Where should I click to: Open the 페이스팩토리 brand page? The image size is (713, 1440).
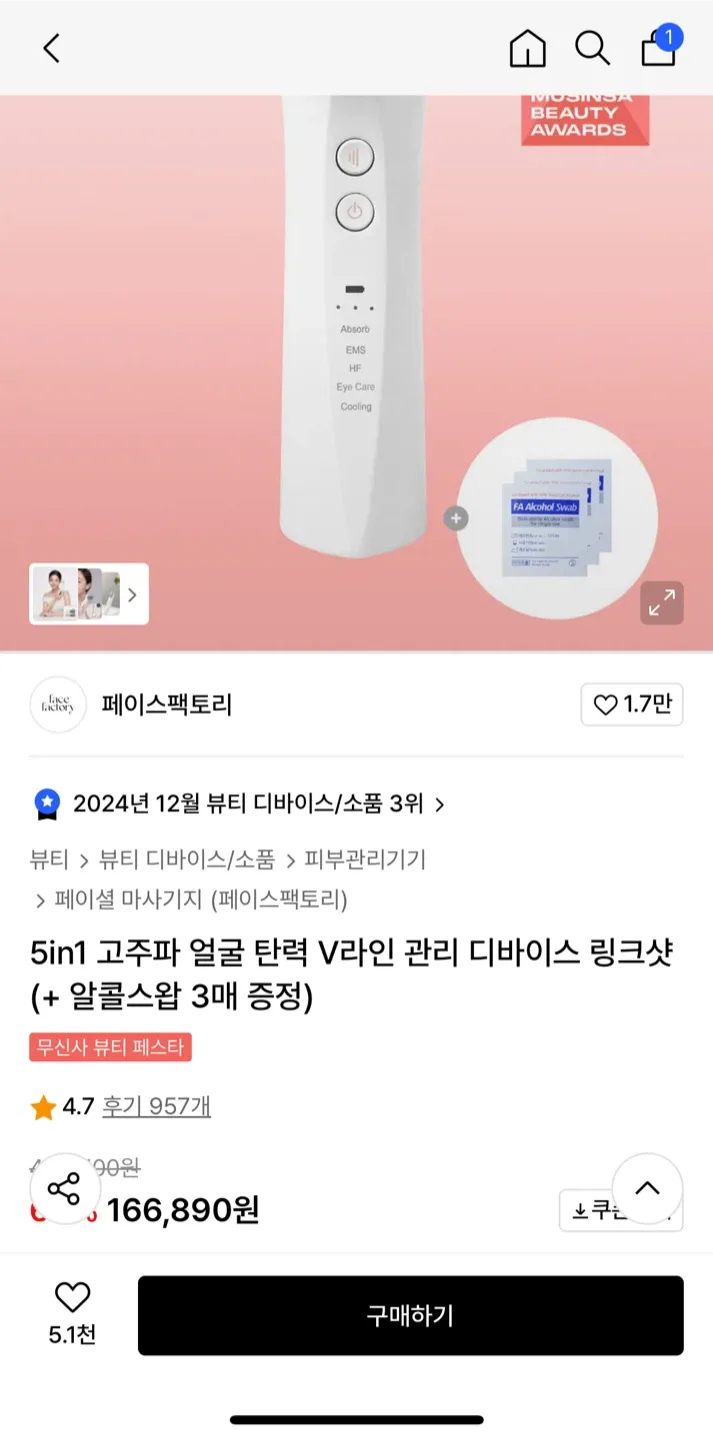pyautogui.click(x=166, y=705)
